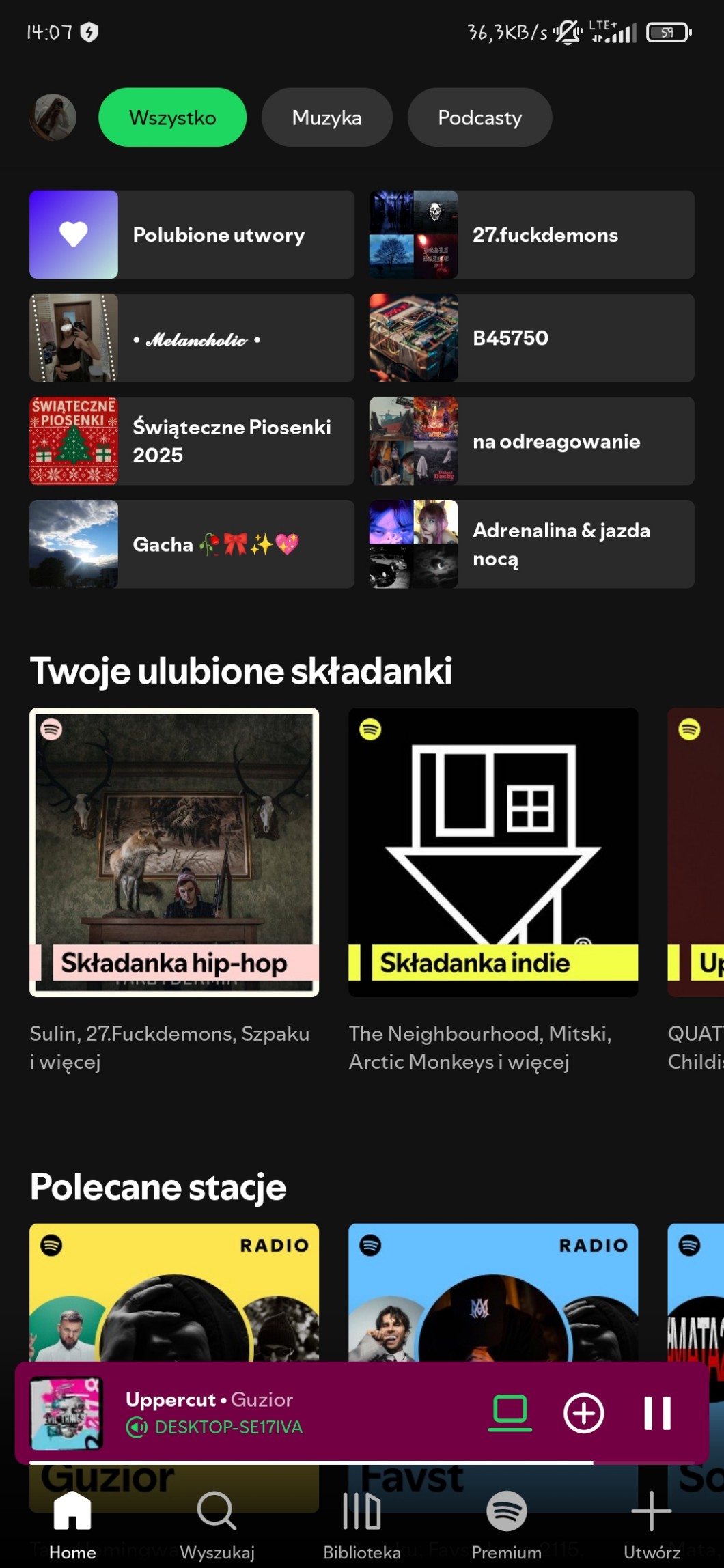Screen dimensions: 724x1568
Task: Select the Muzyka filter chip
Action: coord(326,117)
